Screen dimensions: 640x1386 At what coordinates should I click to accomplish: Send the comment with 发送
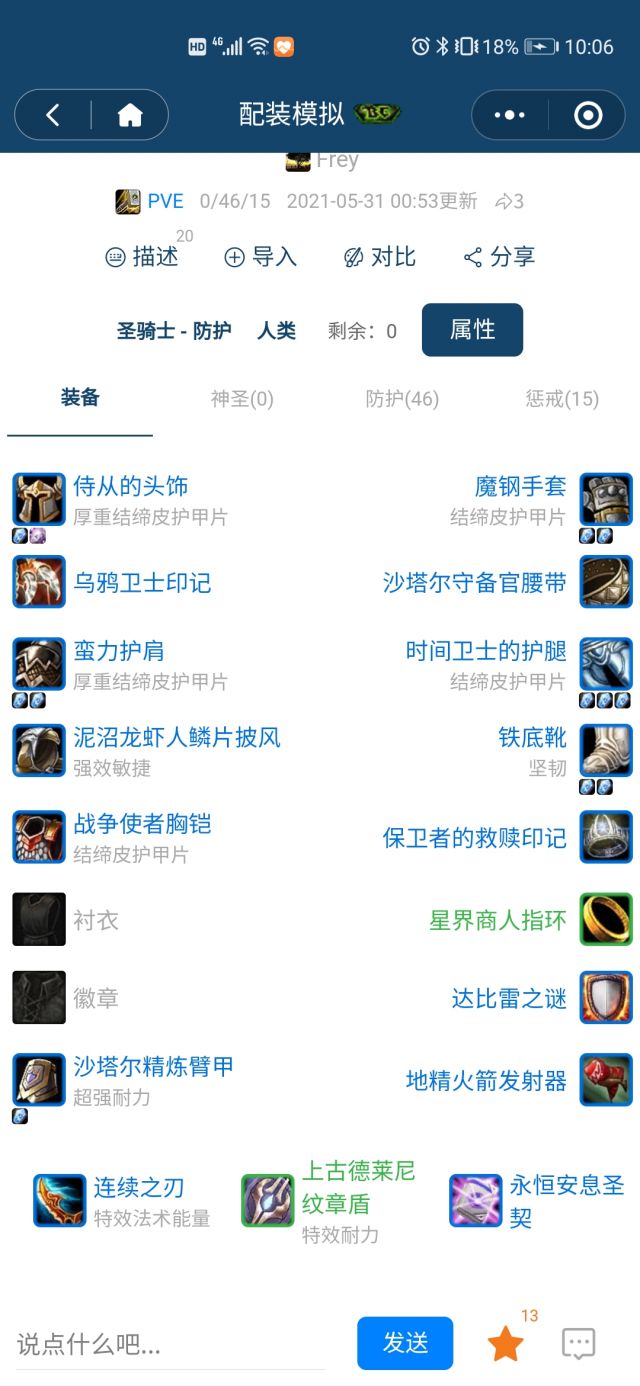pyautogui.click(x=405, y=1343)
